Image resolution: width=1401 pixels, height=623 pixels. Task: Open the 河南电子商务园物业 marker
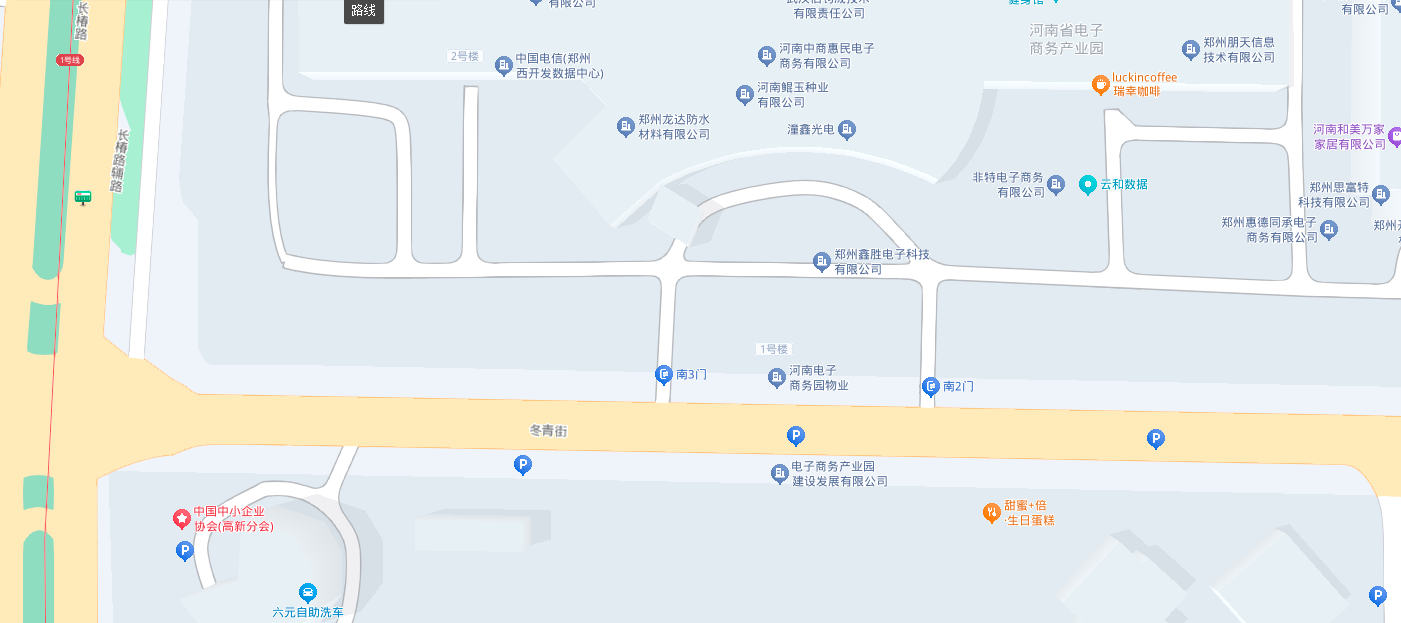[x=776, y=378]
